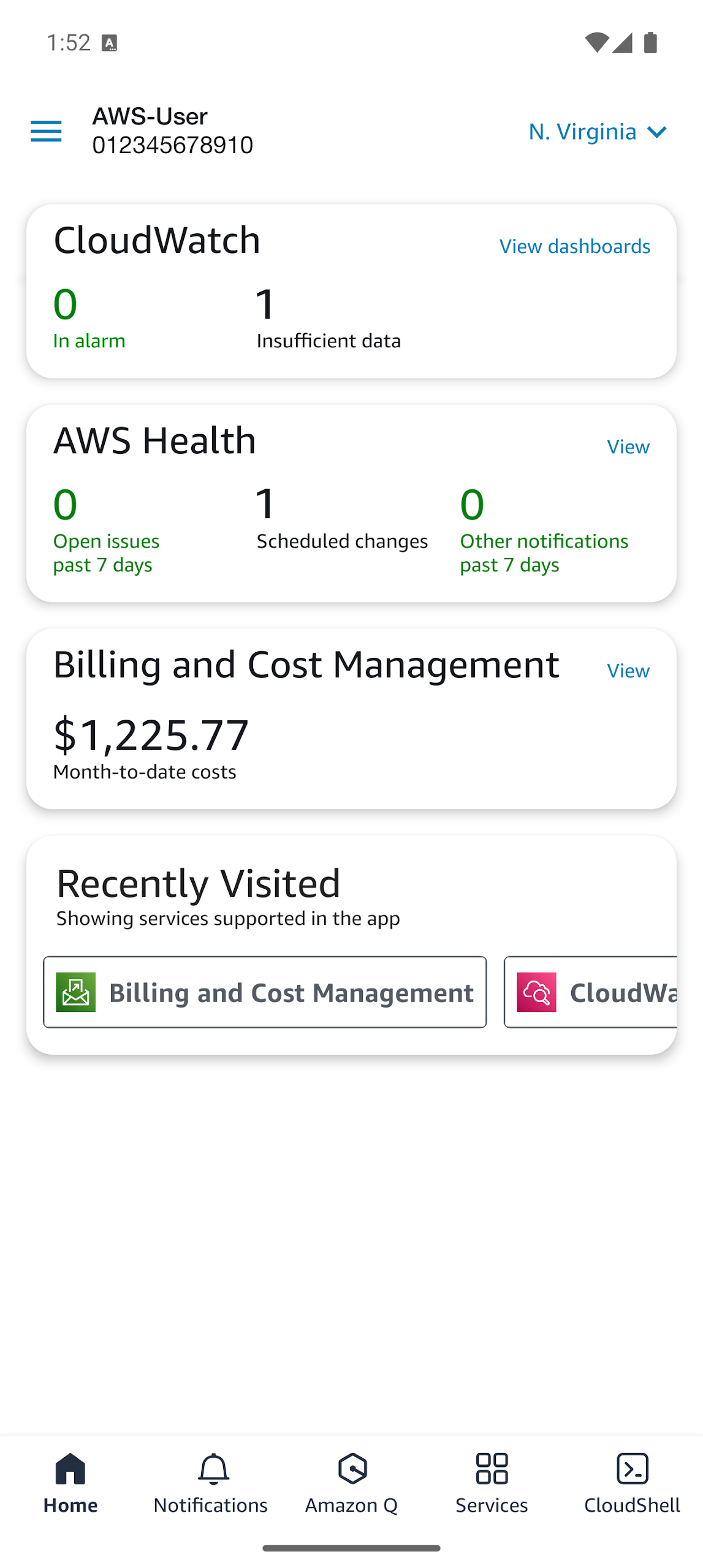The height and width of the screenshot is (1568, 703).
Task: Open the View link for AWS Health
Action: coord(628,447)
